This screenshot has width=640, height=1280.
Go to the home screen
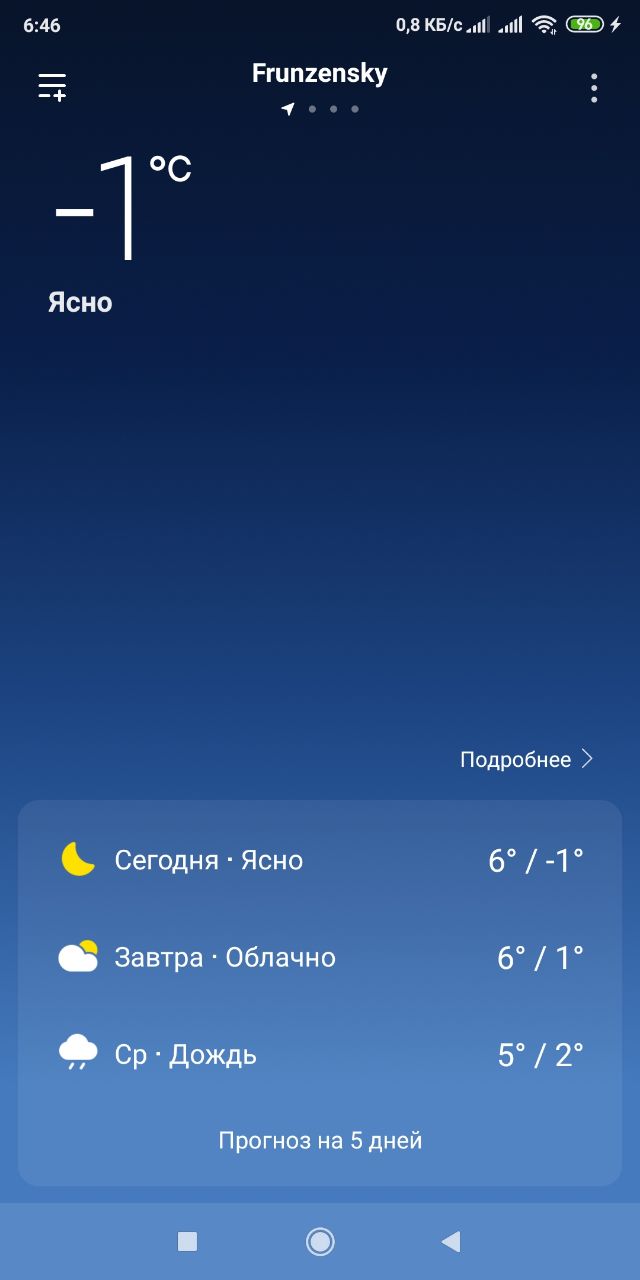(x=320, y=1242)
